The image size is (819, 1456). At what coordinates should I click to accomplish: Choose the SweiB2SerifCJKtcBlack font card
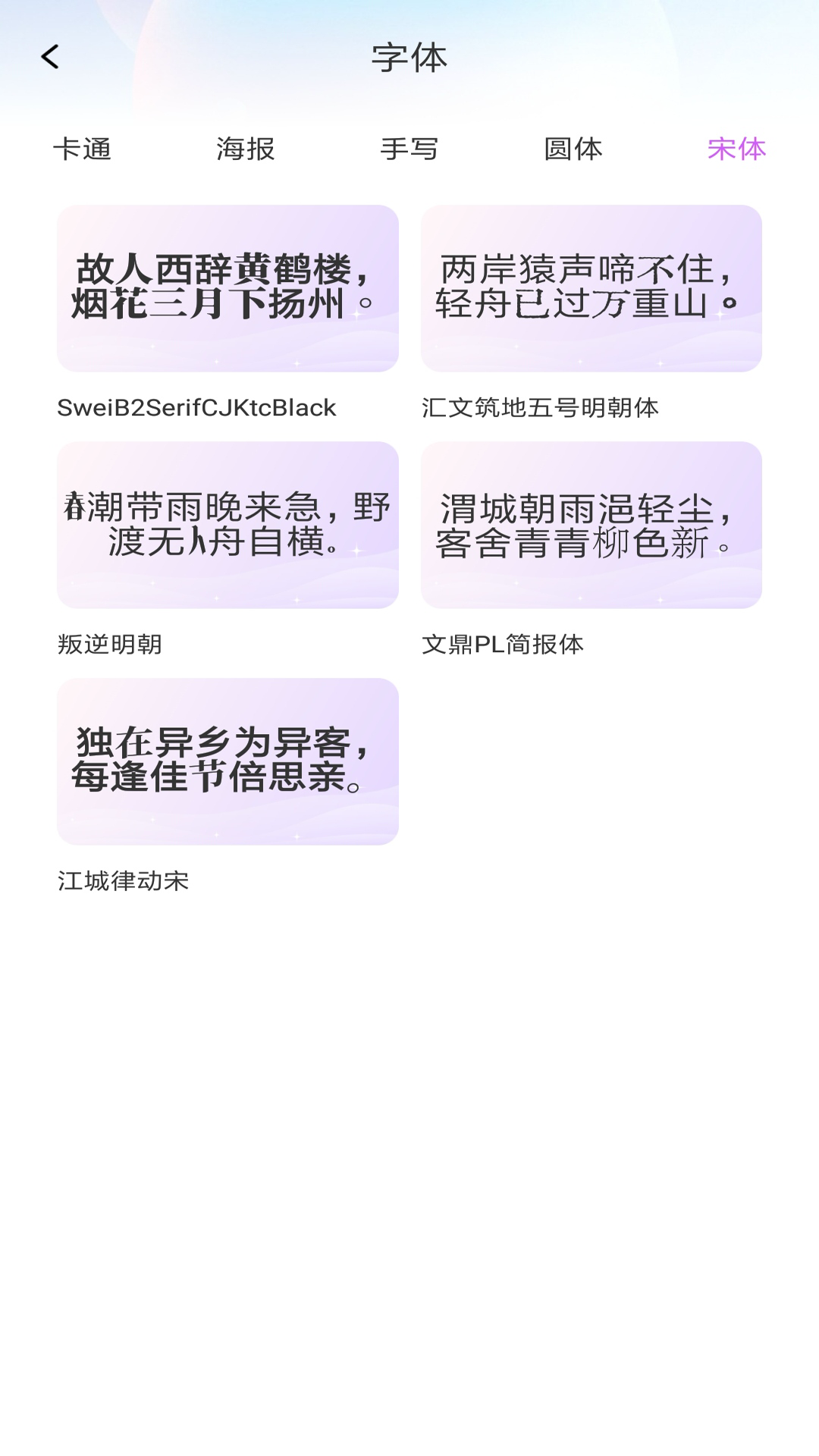227,288
